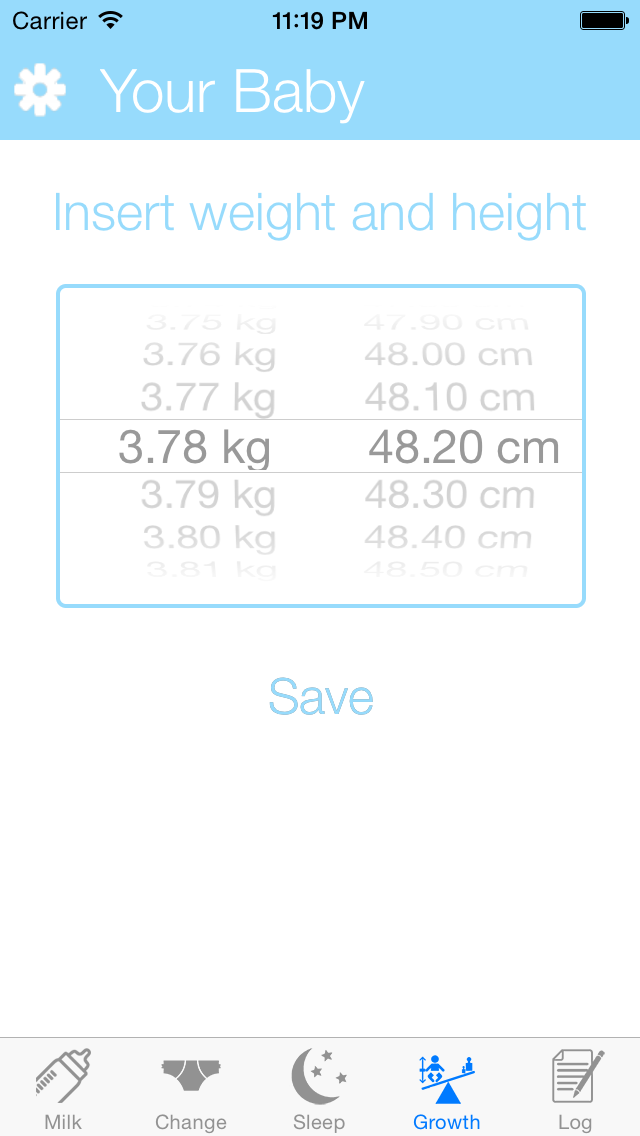Open the settings gear icon
This screenshot has height=1136, width=640.
coord(40,91)
